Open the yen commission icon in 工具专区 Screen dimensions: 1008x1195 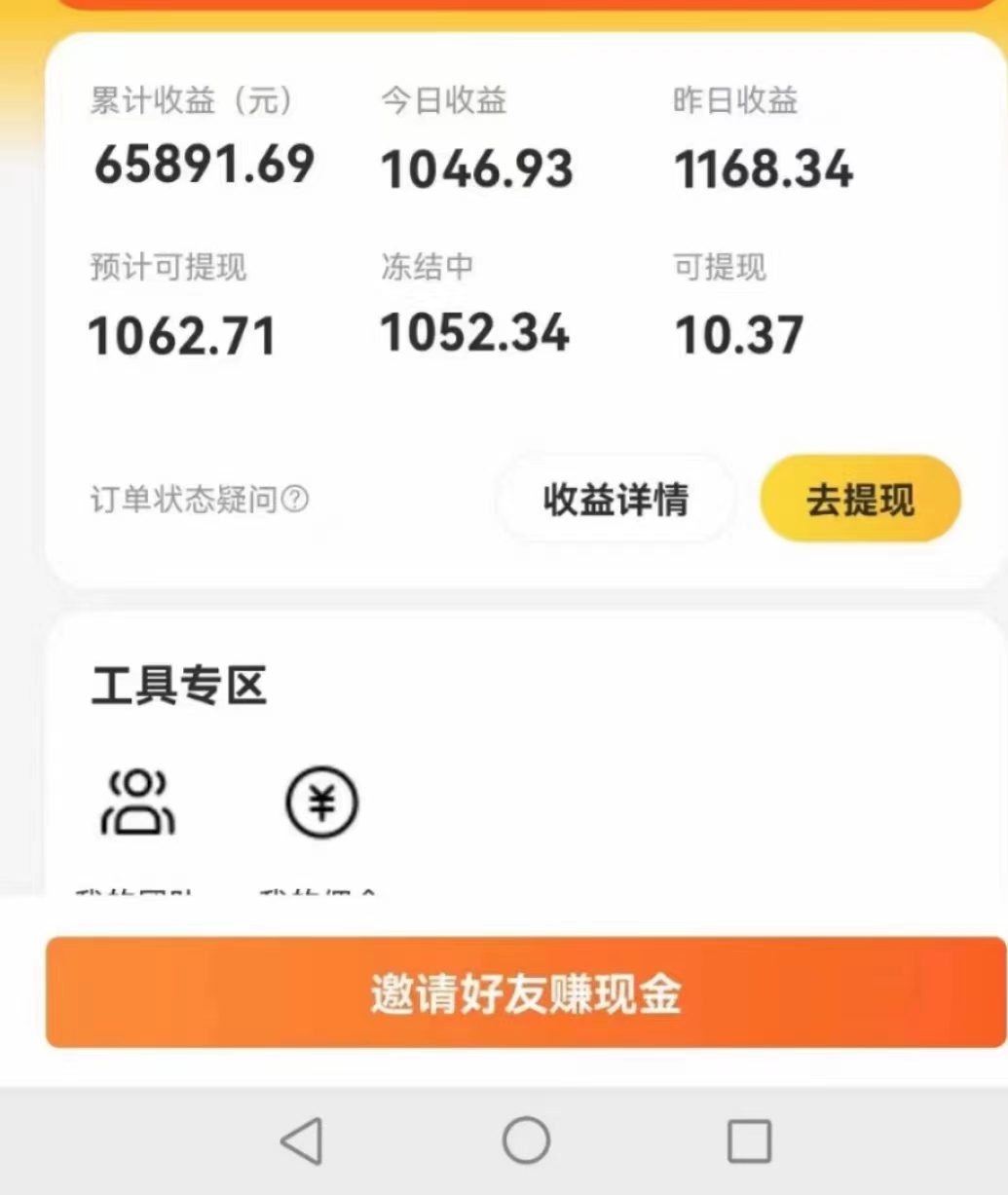(321, 803)
